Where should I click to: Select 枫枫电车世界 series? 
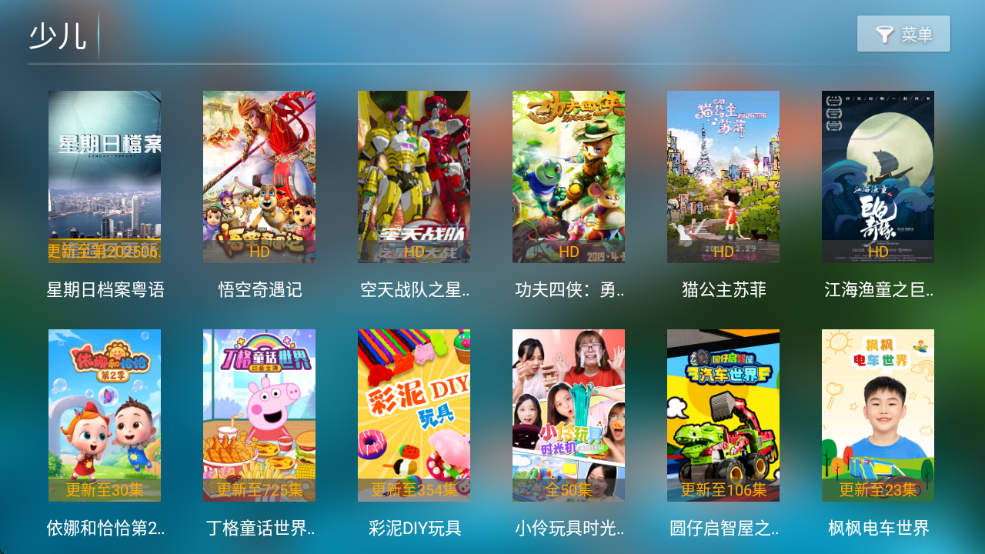click(x=878, y=415)
